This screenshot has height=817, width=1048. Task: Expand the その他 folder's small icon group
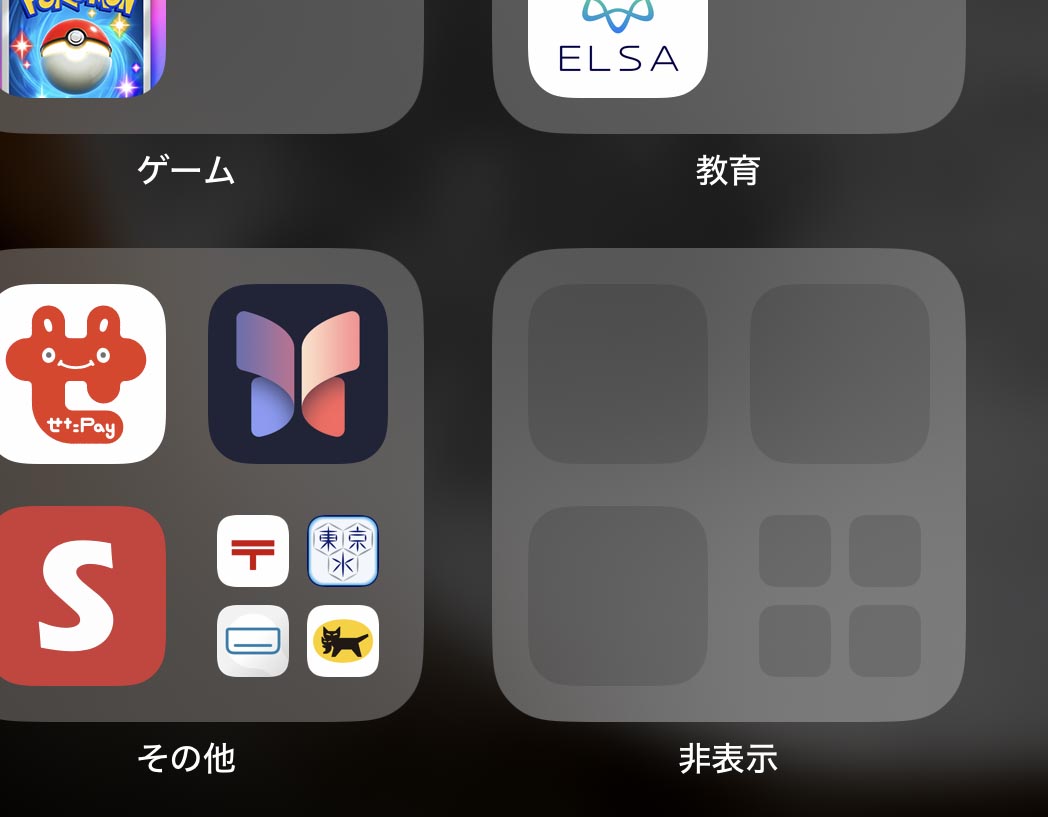298,596
